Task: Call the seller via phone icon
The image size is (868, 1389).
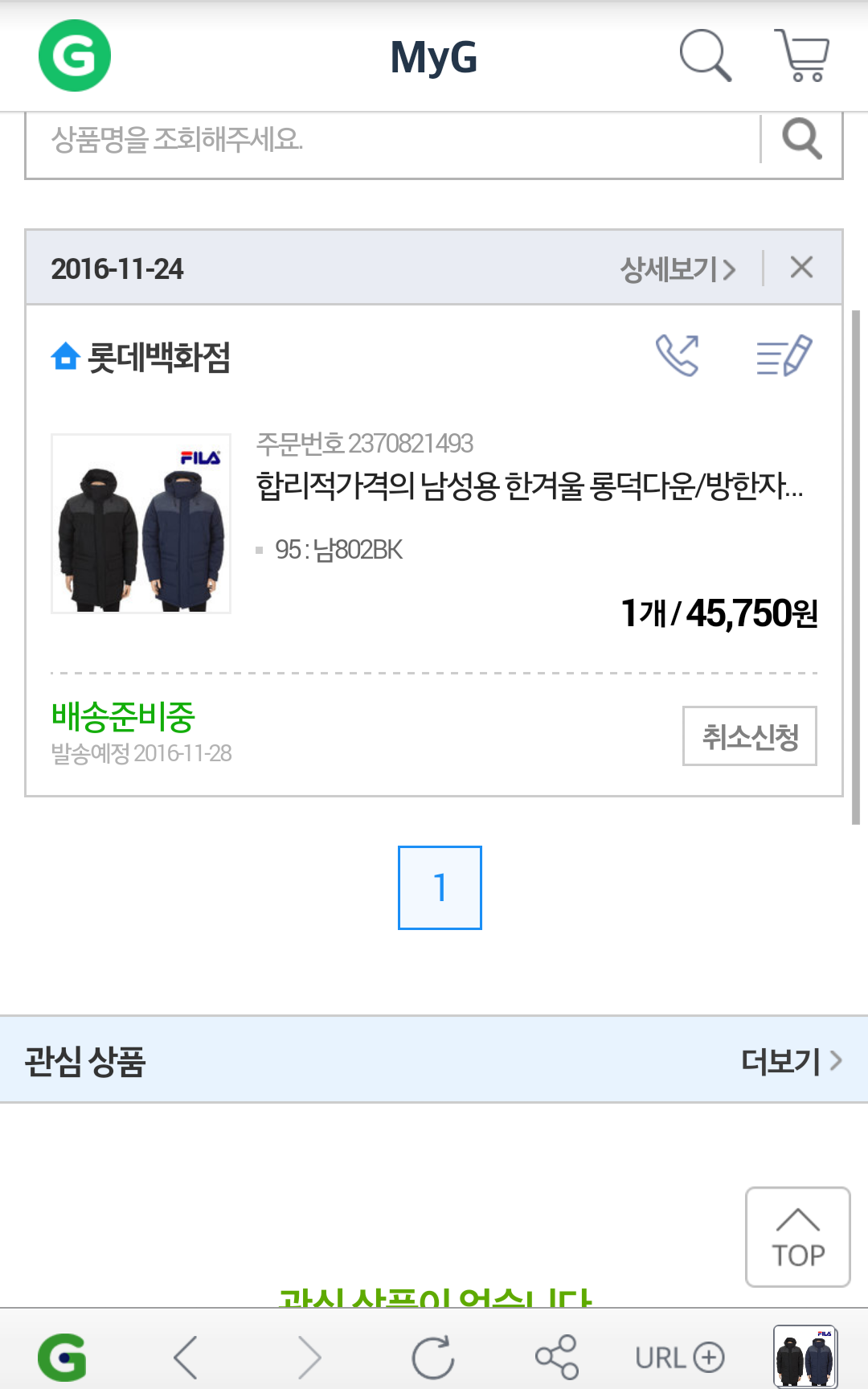Action: click(x=678, y=355)
